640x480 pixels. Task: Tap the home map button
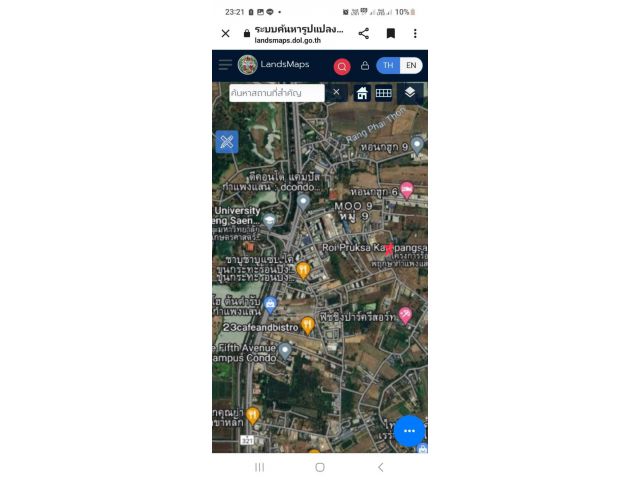(362, 93)
